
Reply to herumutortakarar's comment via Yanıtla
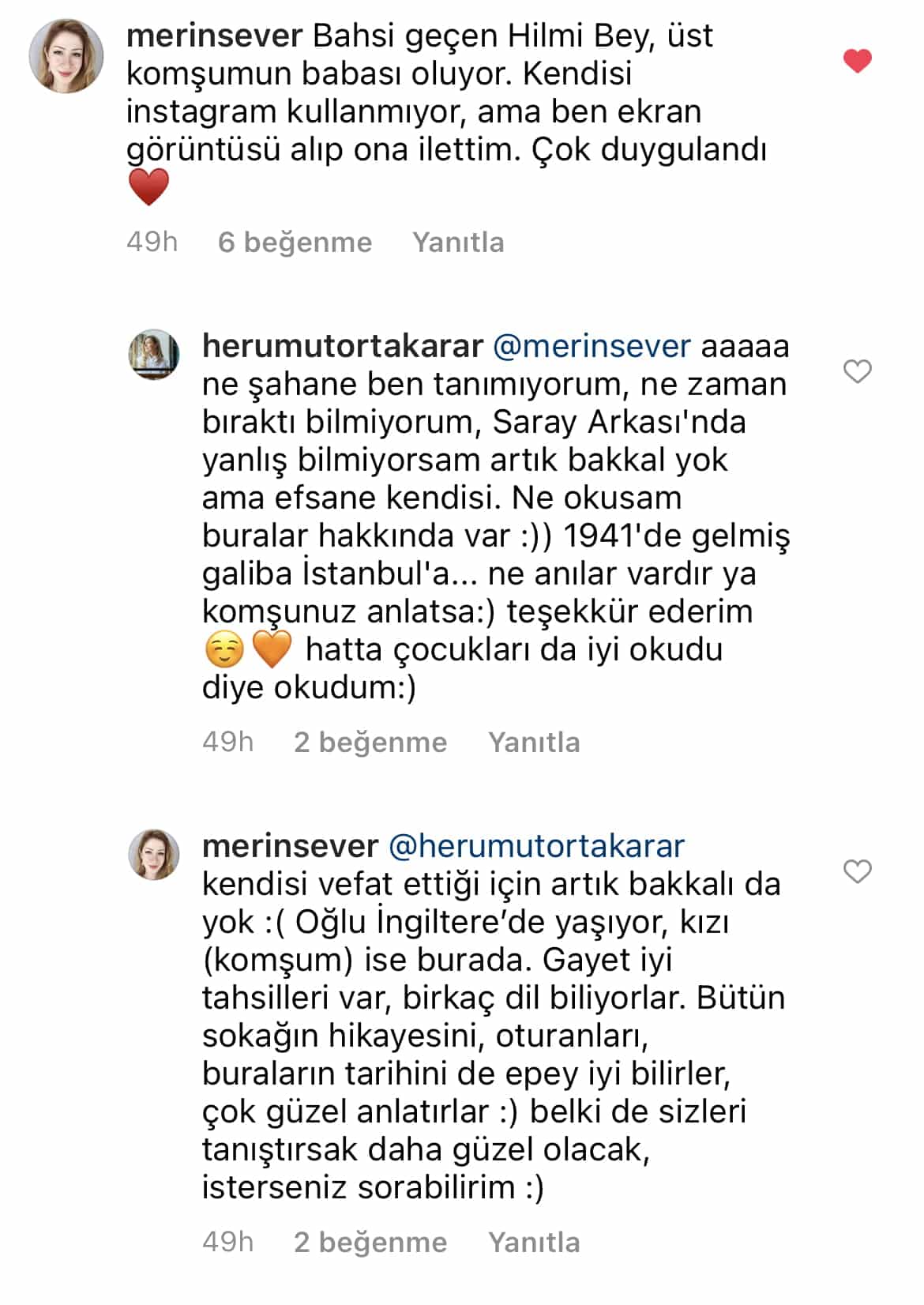click(x=534, y=742)
